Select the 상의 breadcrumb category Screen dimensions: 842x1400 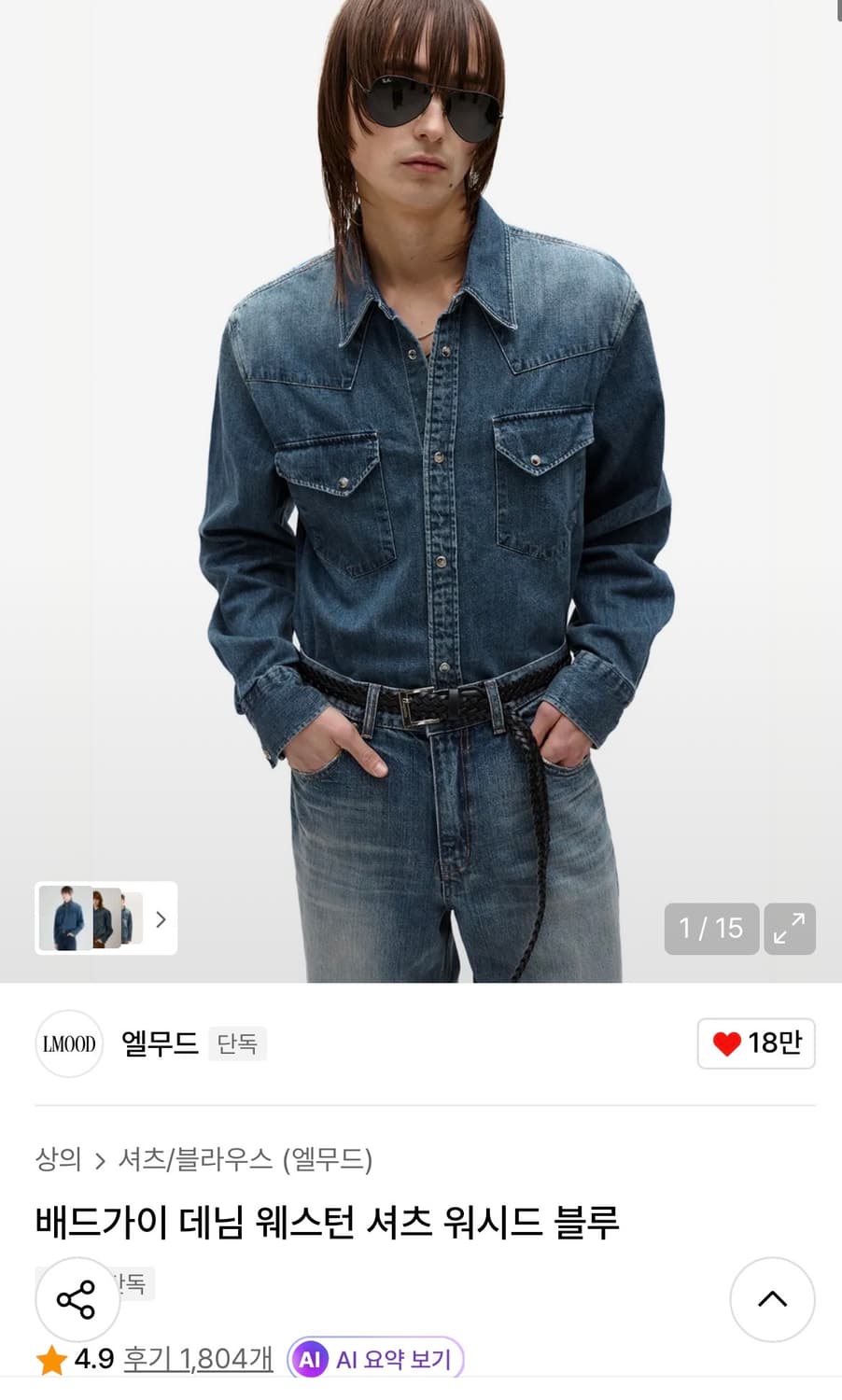[58, 1158]
